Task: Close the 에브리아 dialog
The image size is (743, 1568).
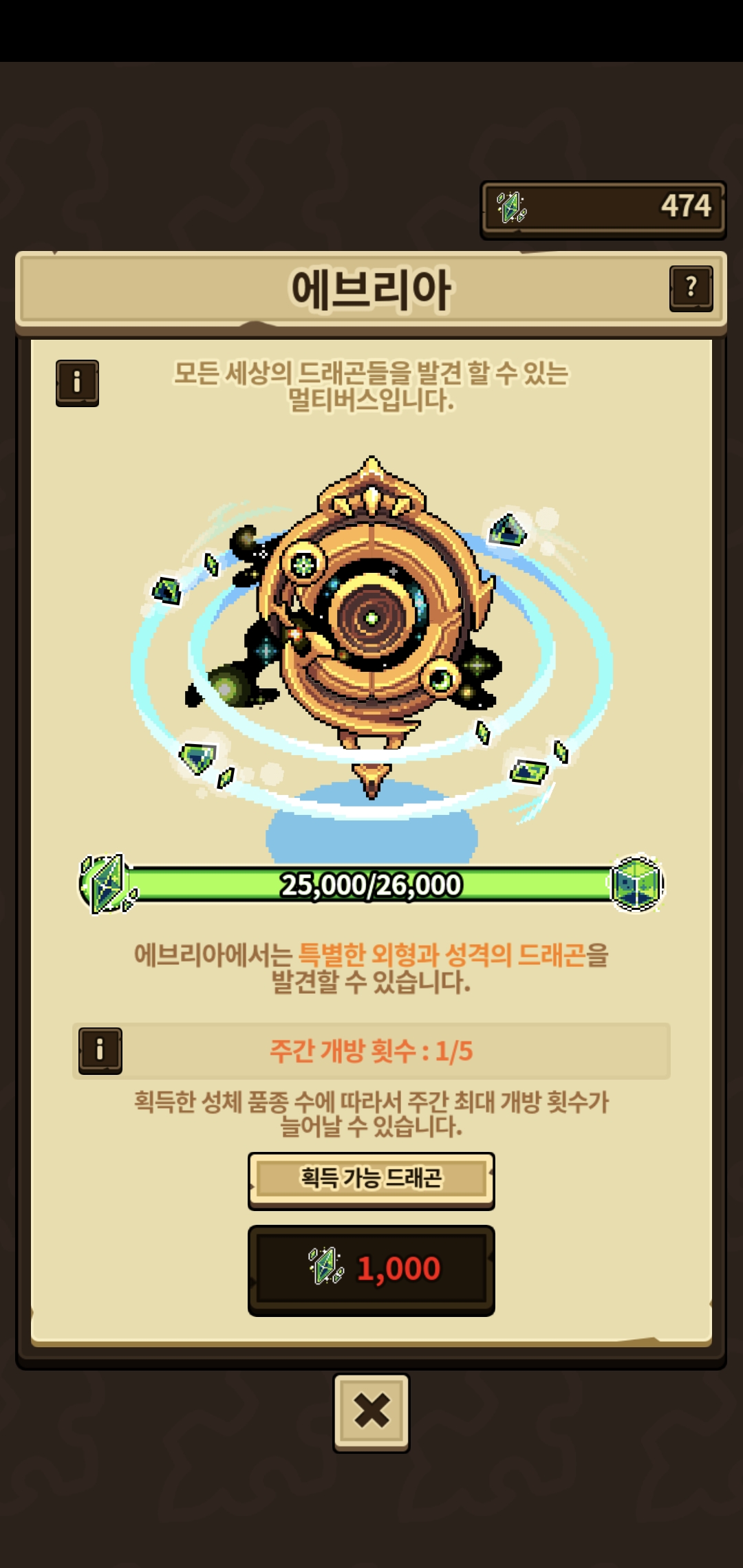Action: coord(371,1413)
